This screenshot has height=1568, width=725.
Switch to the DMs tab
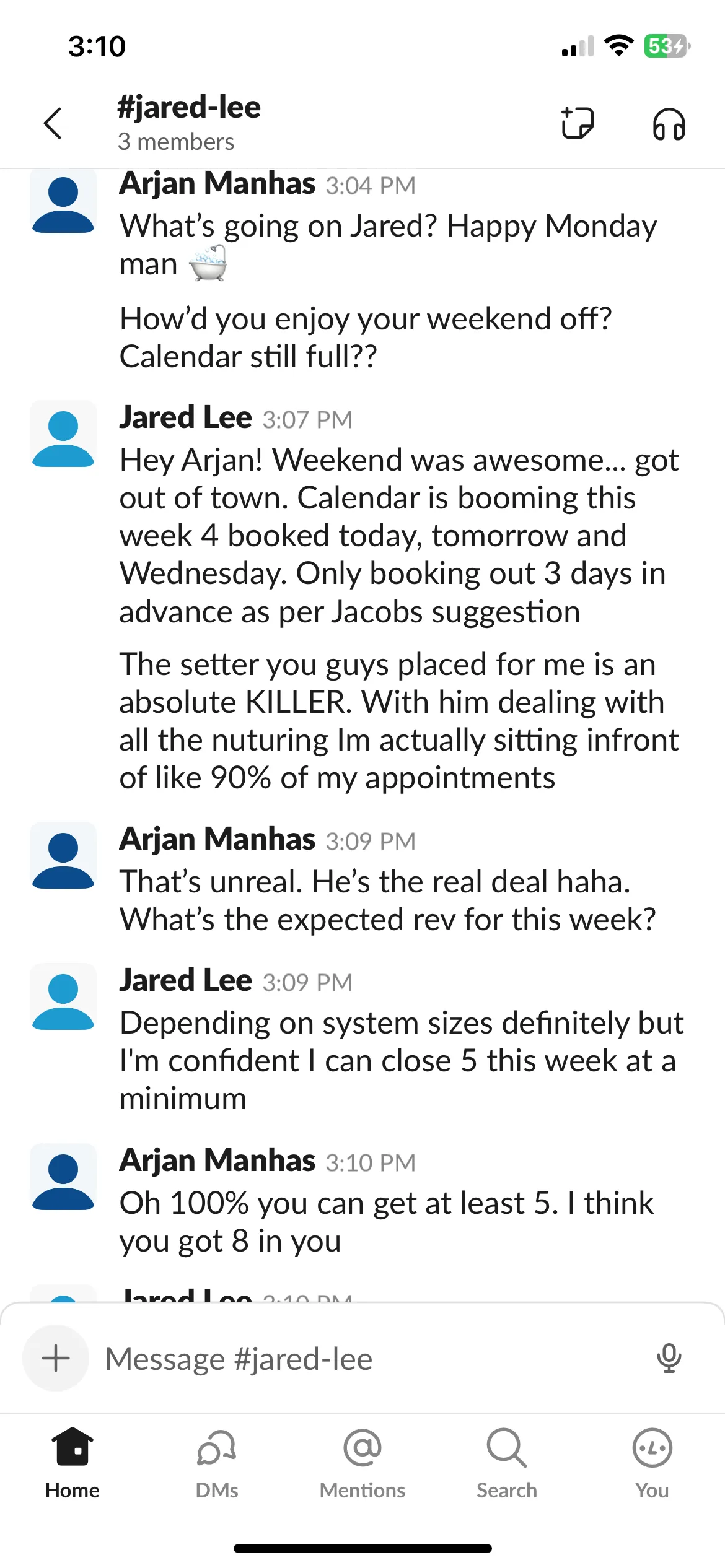(217, 1463)
